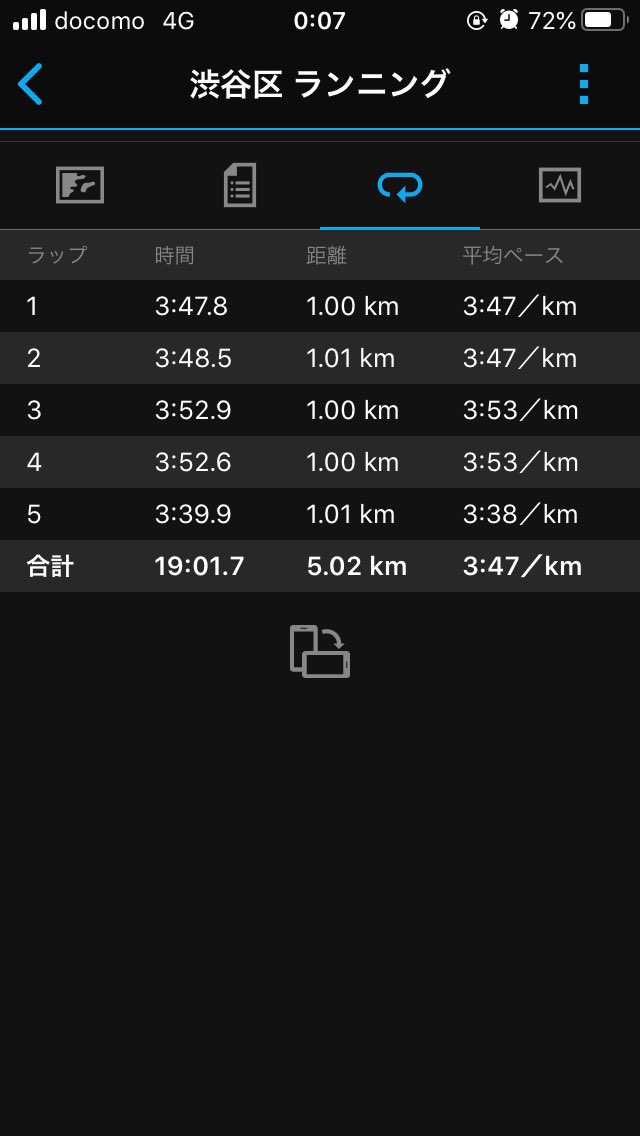Switch to the activity stats list tab
Viewport: 640px width, 1136px height.
[x=240, y=185]
